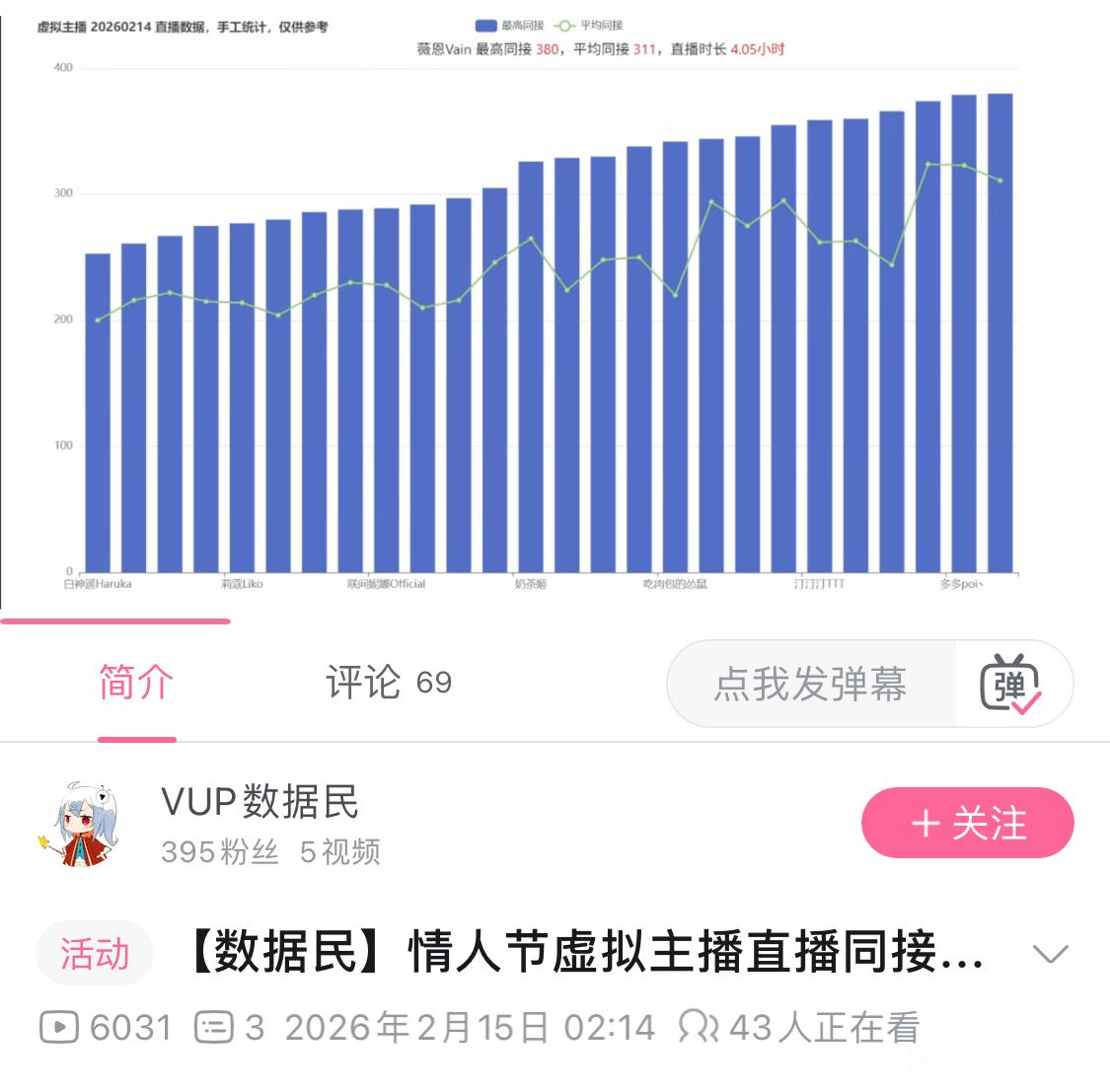Follow VUP数据民 with the 关注 button
The image size is (1110, 1092).
[967, 823]
